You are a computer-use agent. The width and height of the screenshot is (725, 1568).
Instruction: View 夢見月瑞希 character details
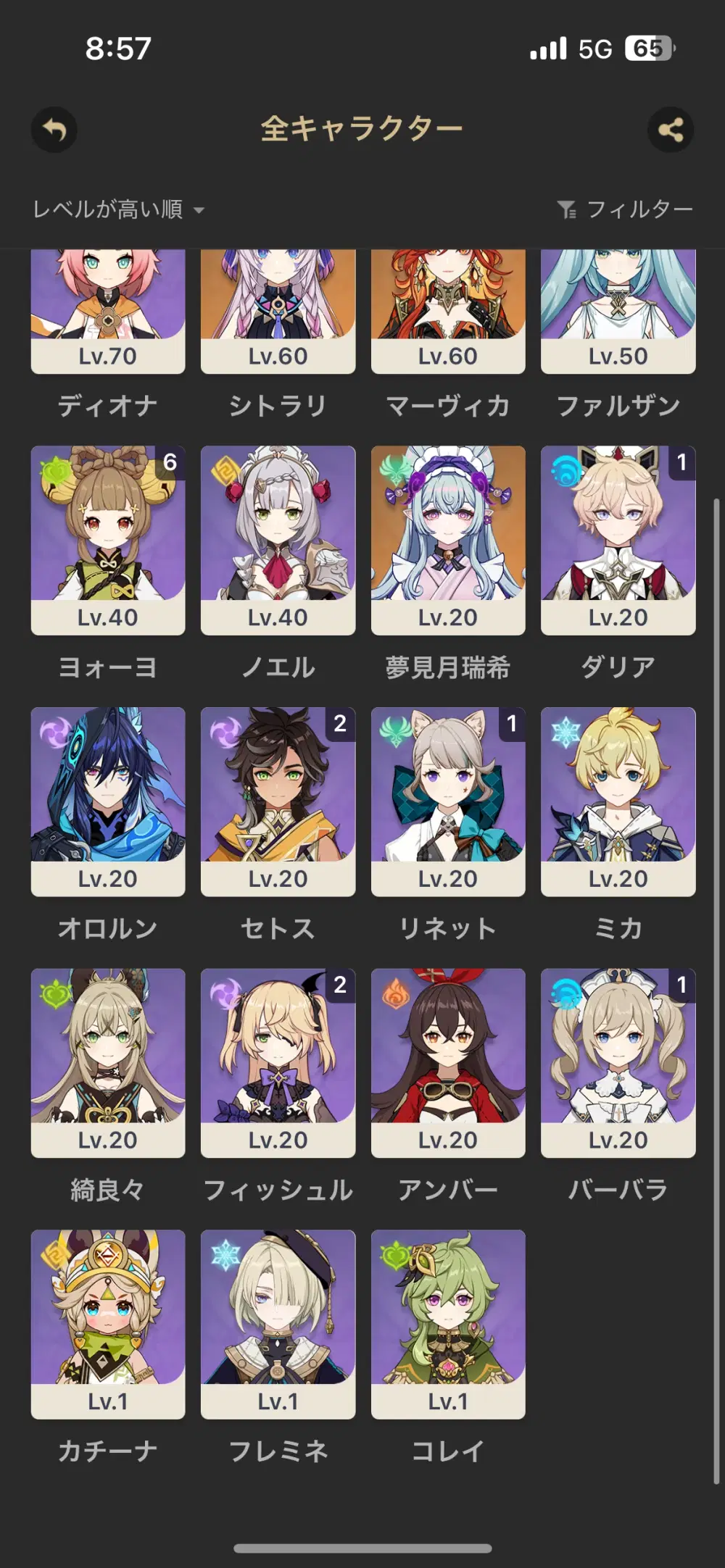click(448, 540)
